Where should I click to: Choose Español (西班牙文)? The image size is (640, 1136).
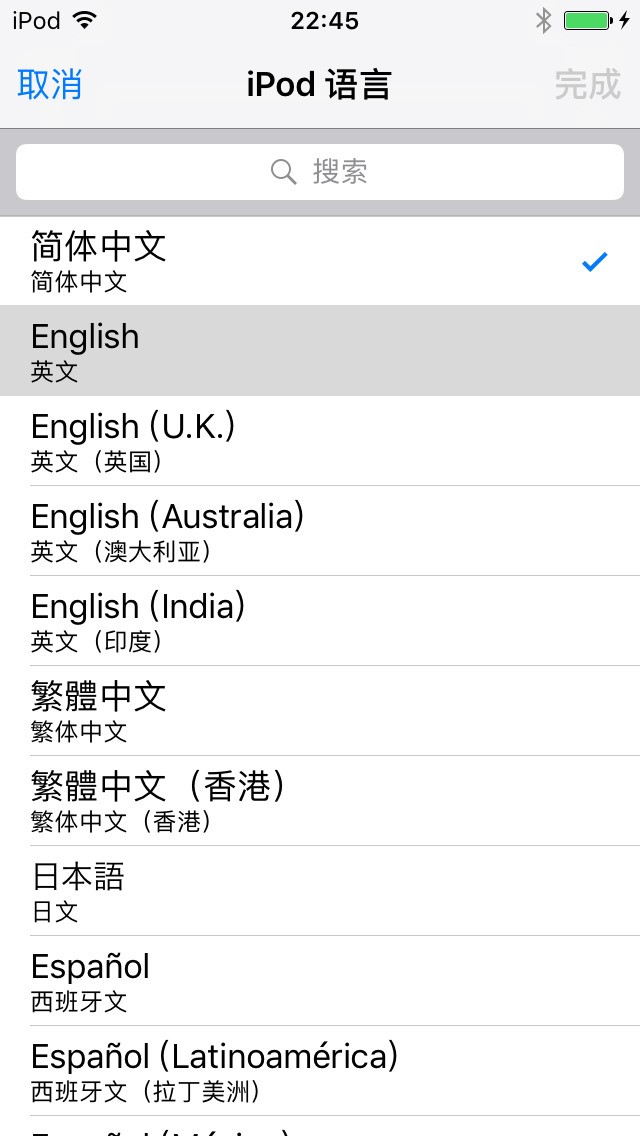click(320, 981)
